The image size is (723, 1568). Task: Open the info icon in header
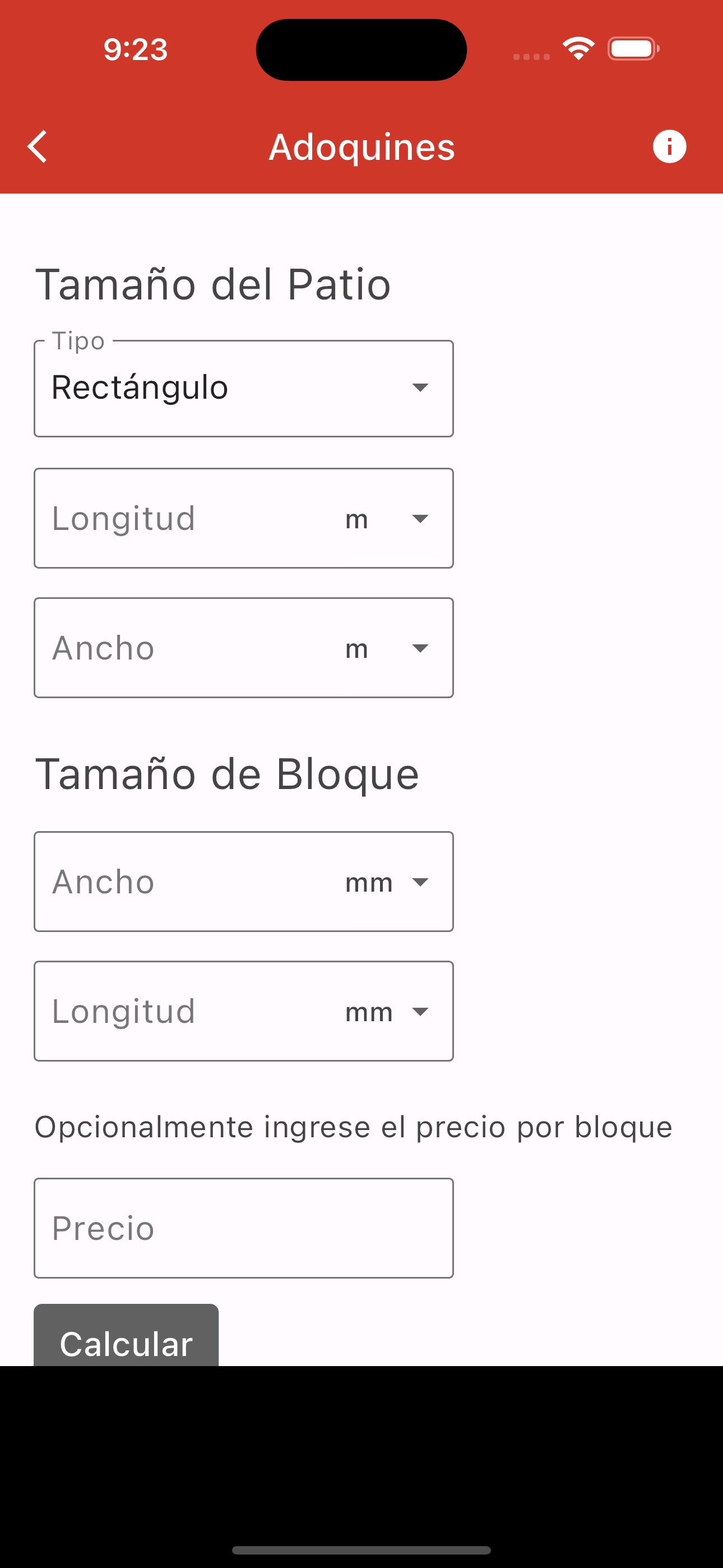(x=669, y=147)
